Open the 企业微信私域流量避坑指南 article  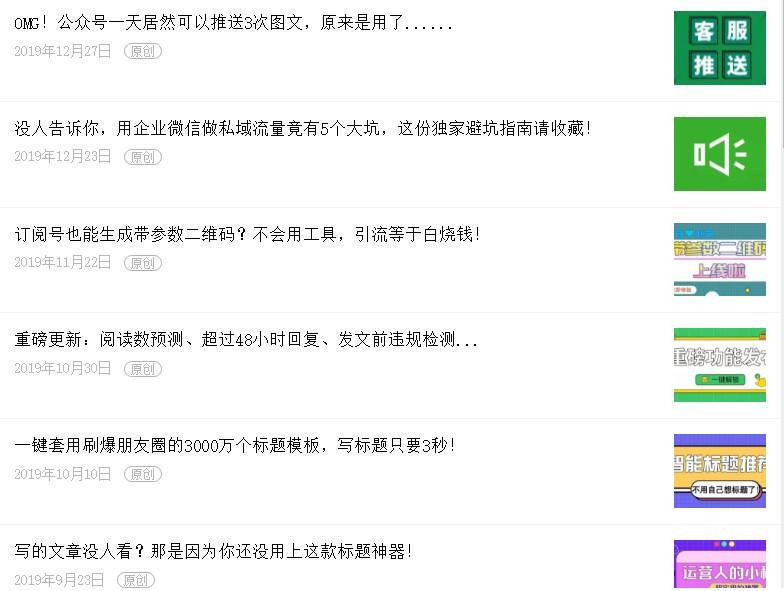click(x=303, y=128)
